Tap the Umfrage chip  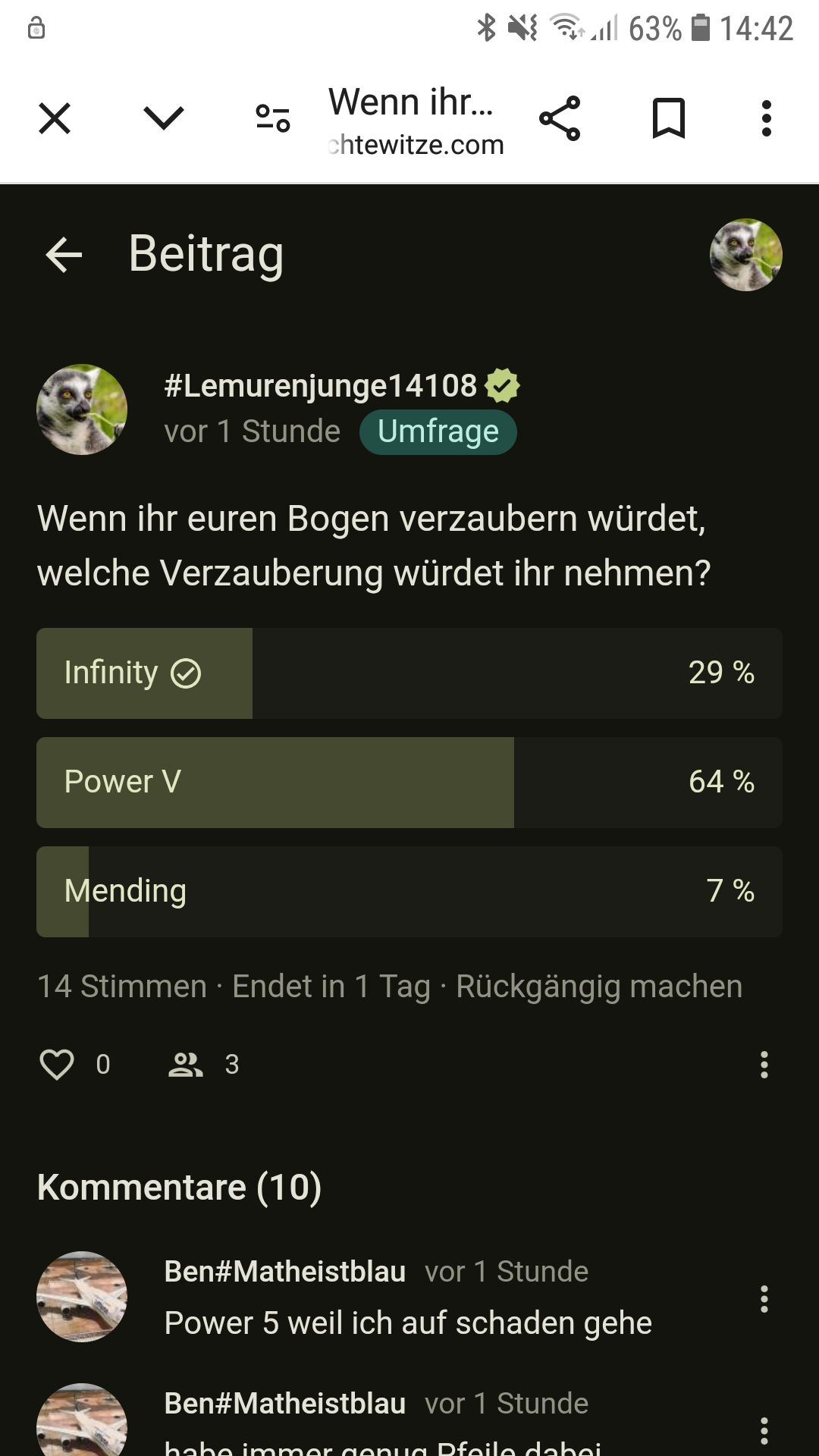tap(438, 432)
